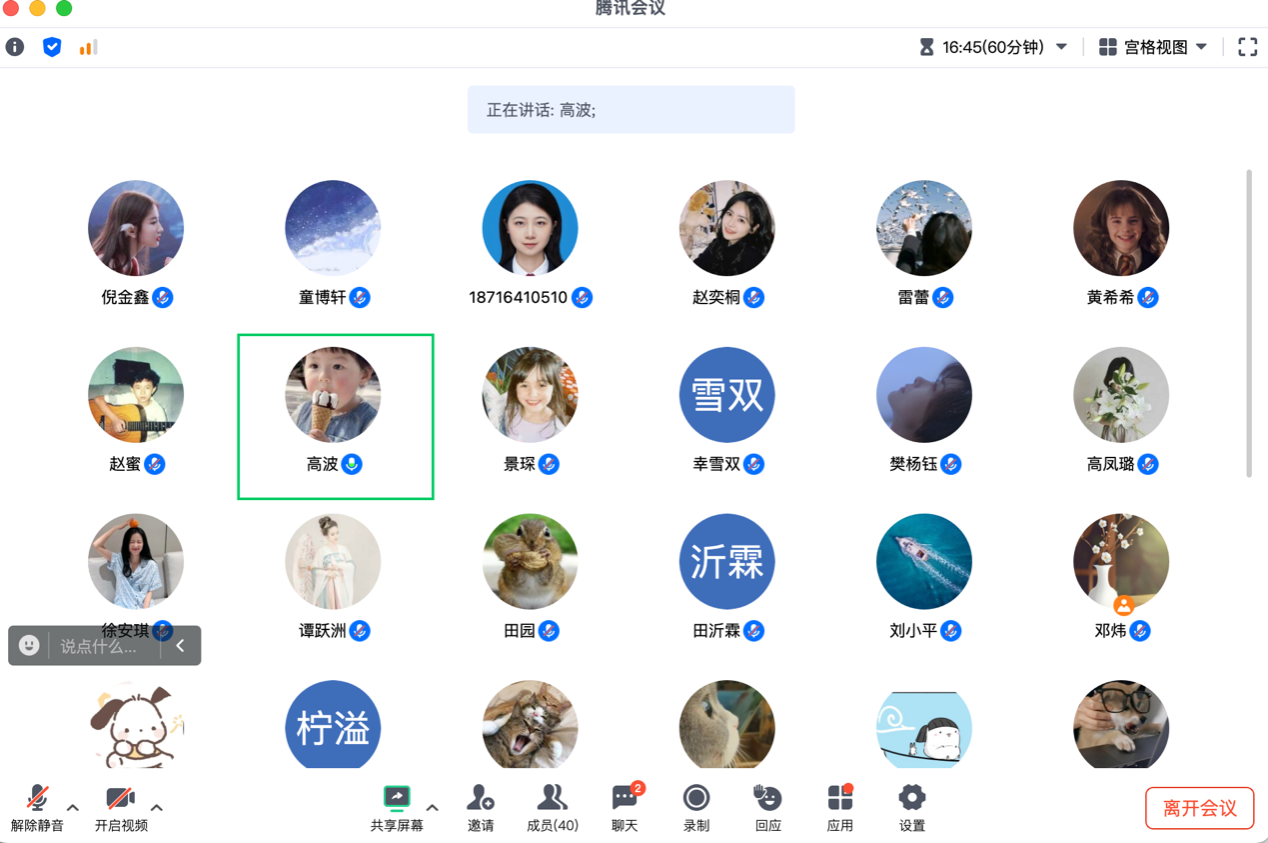Select 高波's participant tile

(335, 416)
